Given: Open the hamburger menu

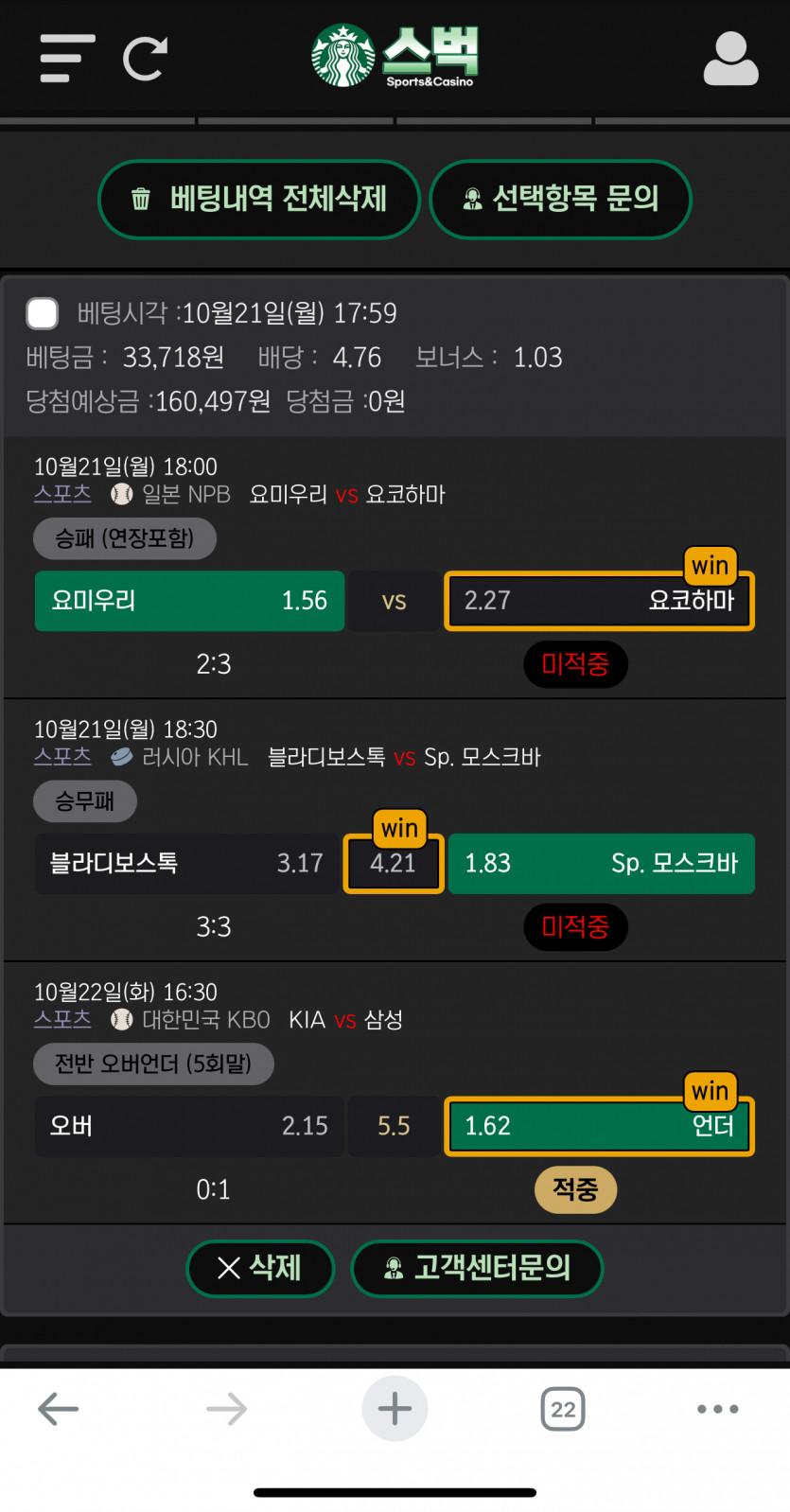Looking at the screenshot, I should click(x=67, y=58).
